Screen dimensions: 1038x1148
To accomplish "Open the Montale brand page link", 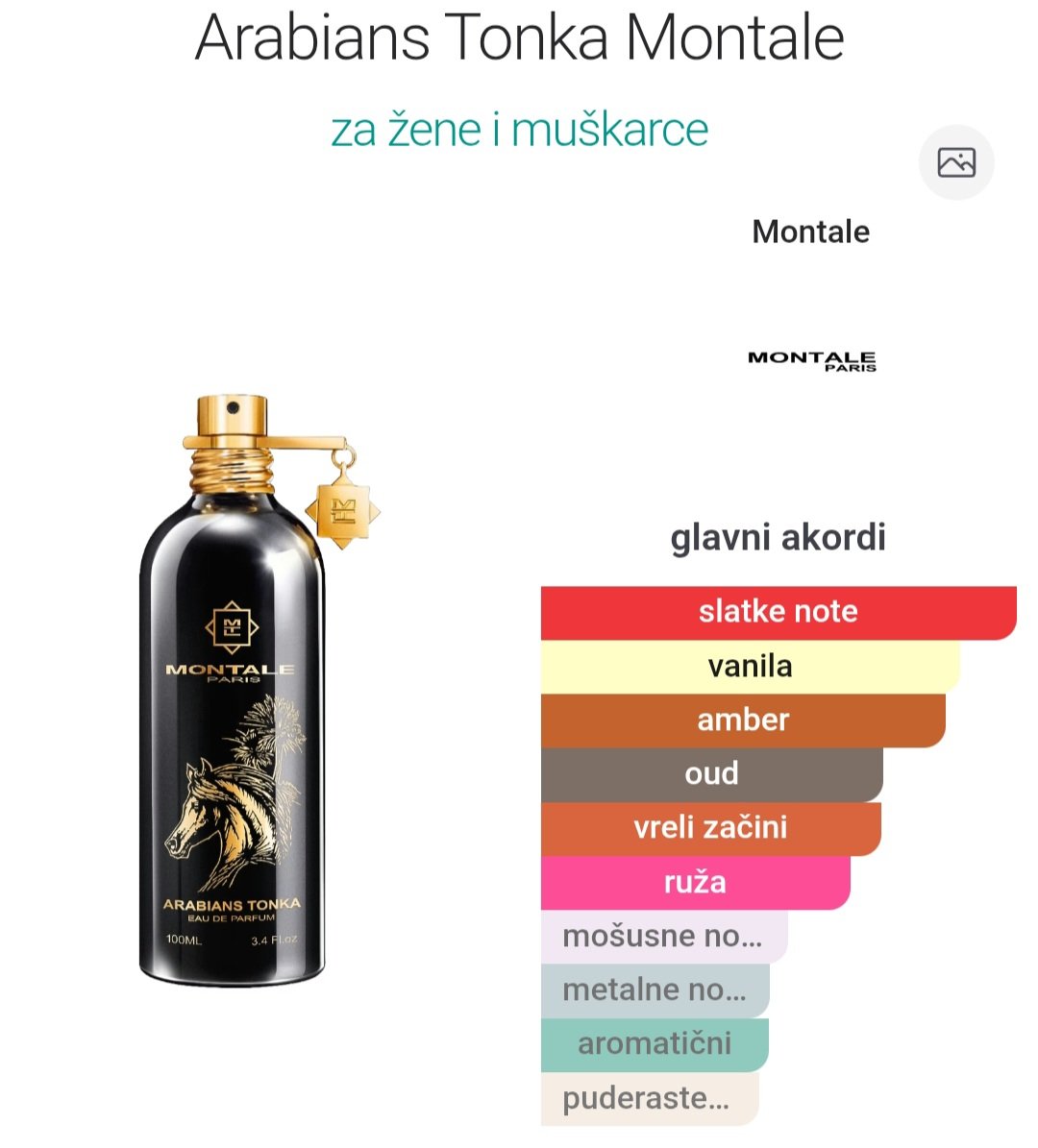I will pos(810,232).
